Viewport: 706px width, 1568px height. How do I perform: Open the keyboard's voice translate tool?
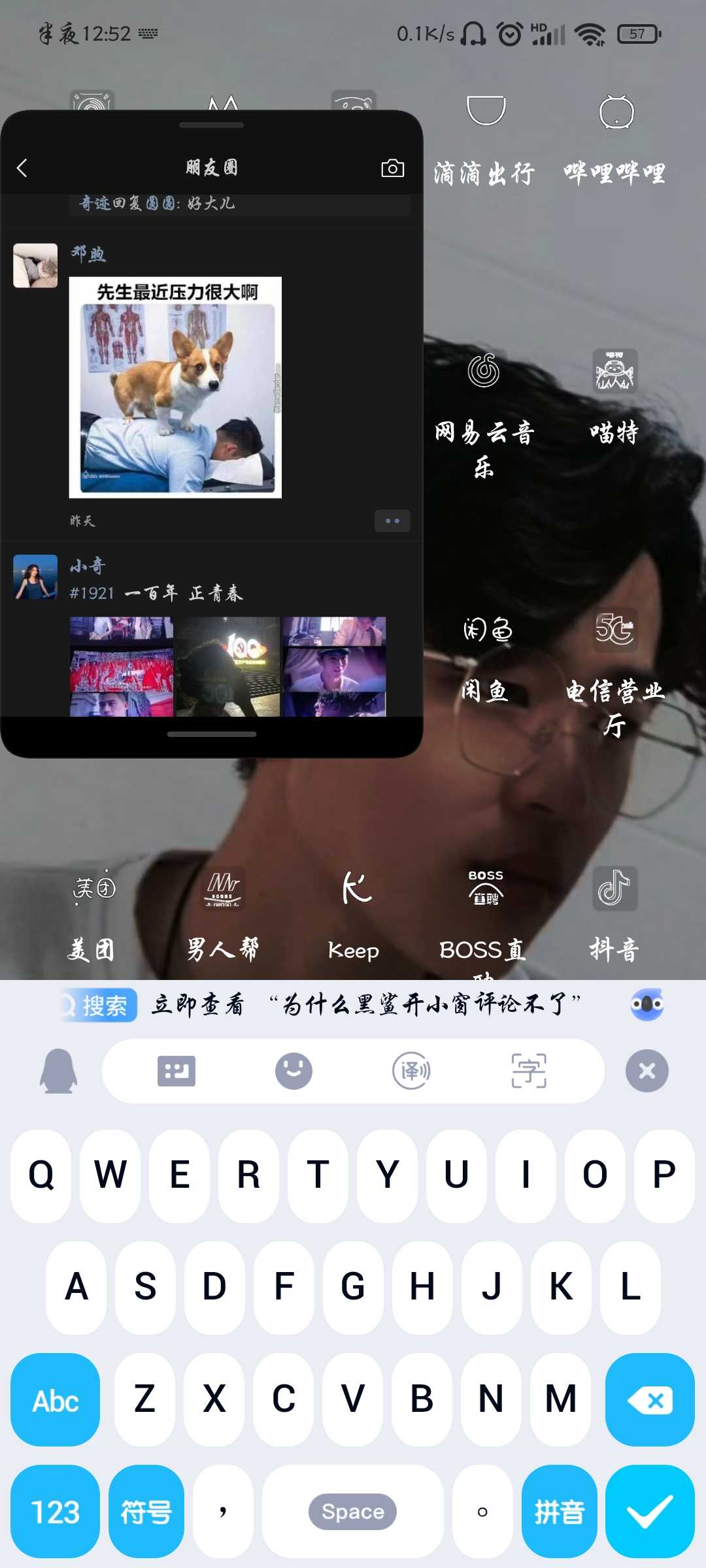tap(411, 1071)
